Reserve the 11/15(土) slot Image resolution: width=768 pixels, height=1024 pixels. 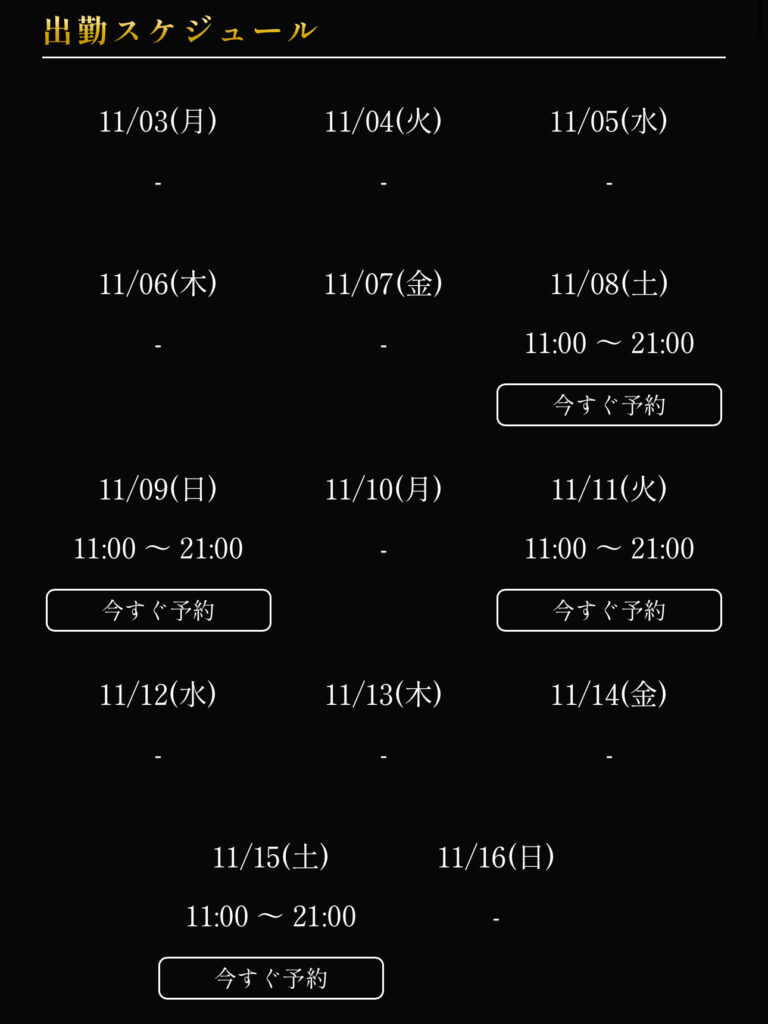coord(270,978)
